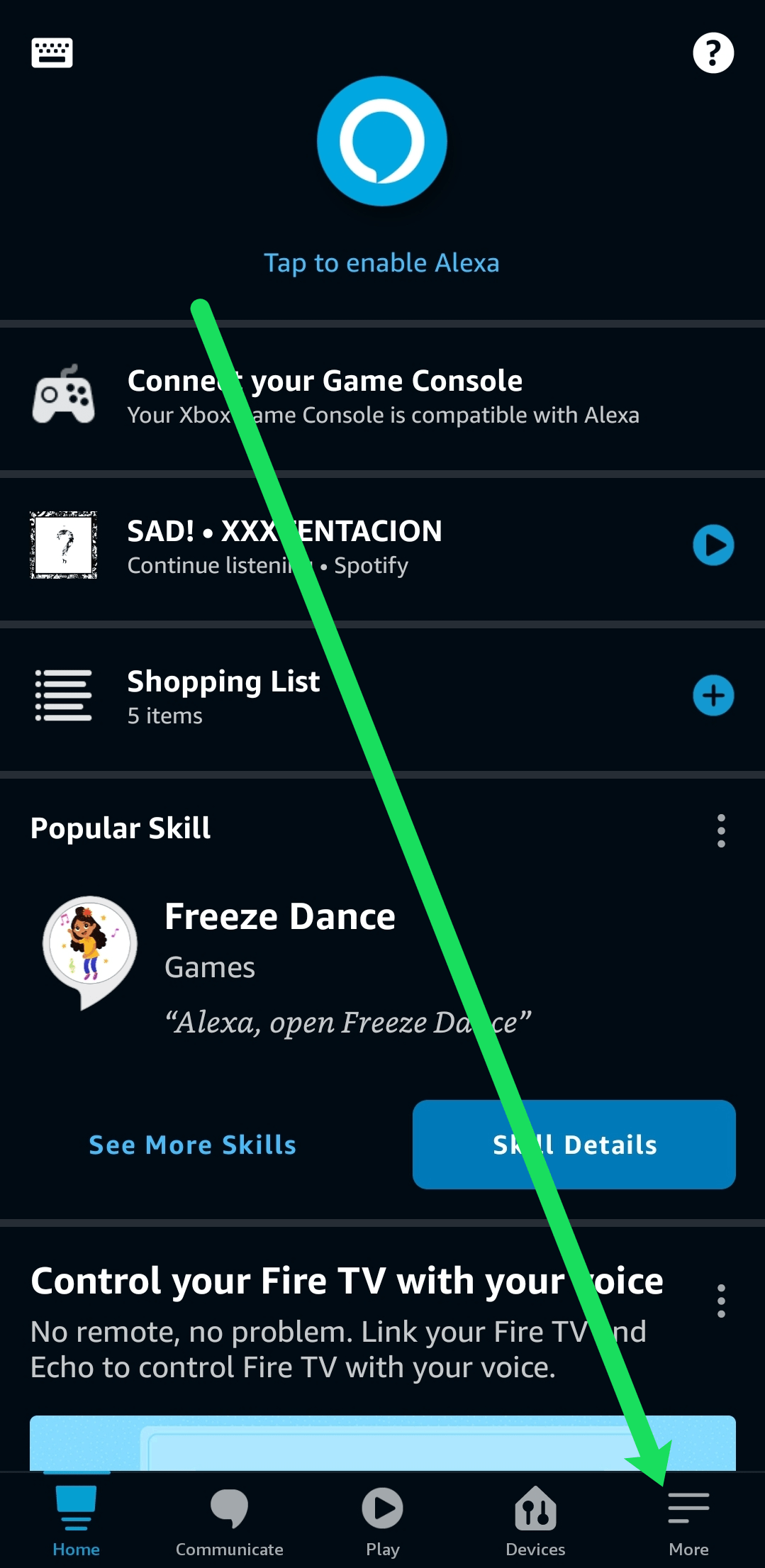
Task: Resume SAD! playback on Spotify
Action: pyautogui.click(x=713, y=546)
